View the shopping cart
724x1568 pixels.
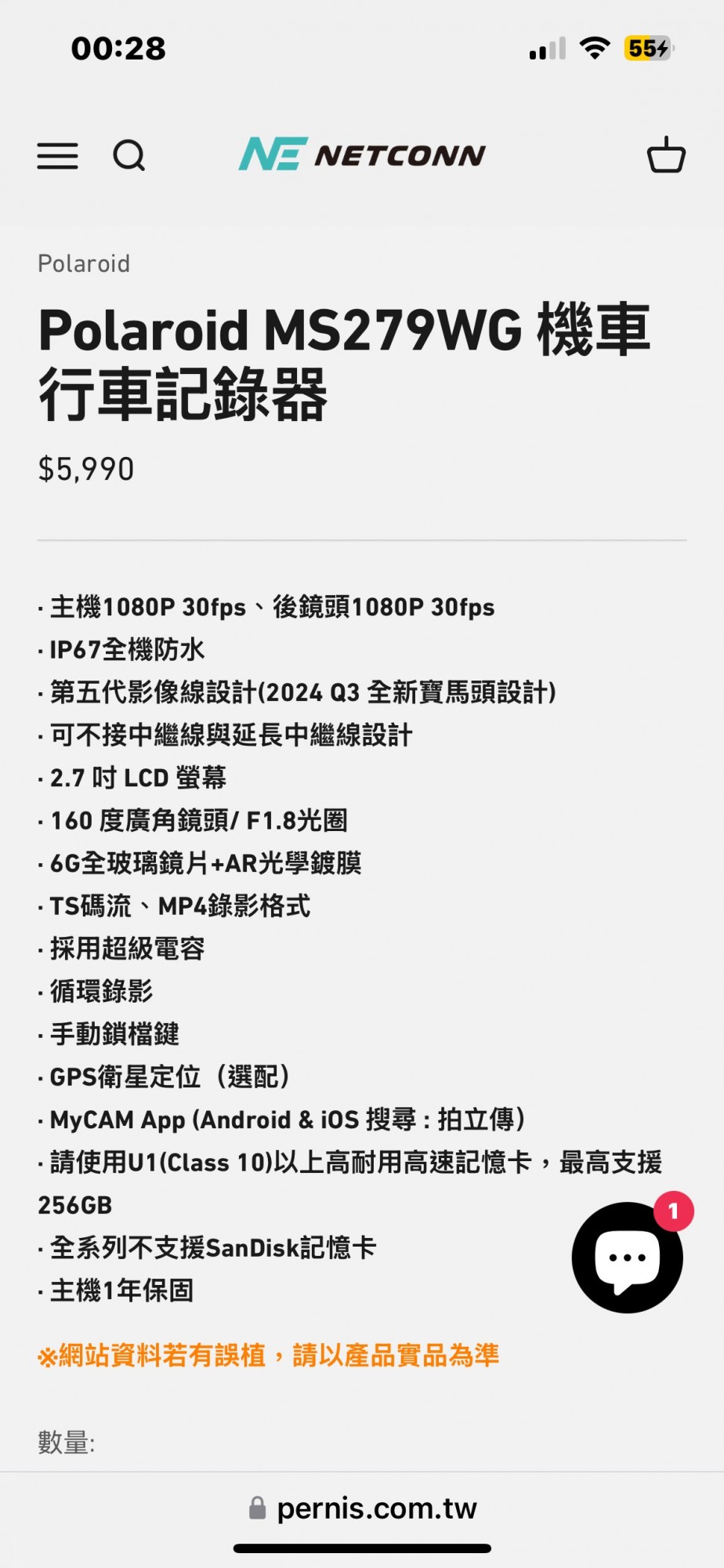click(x=666, y=155)
